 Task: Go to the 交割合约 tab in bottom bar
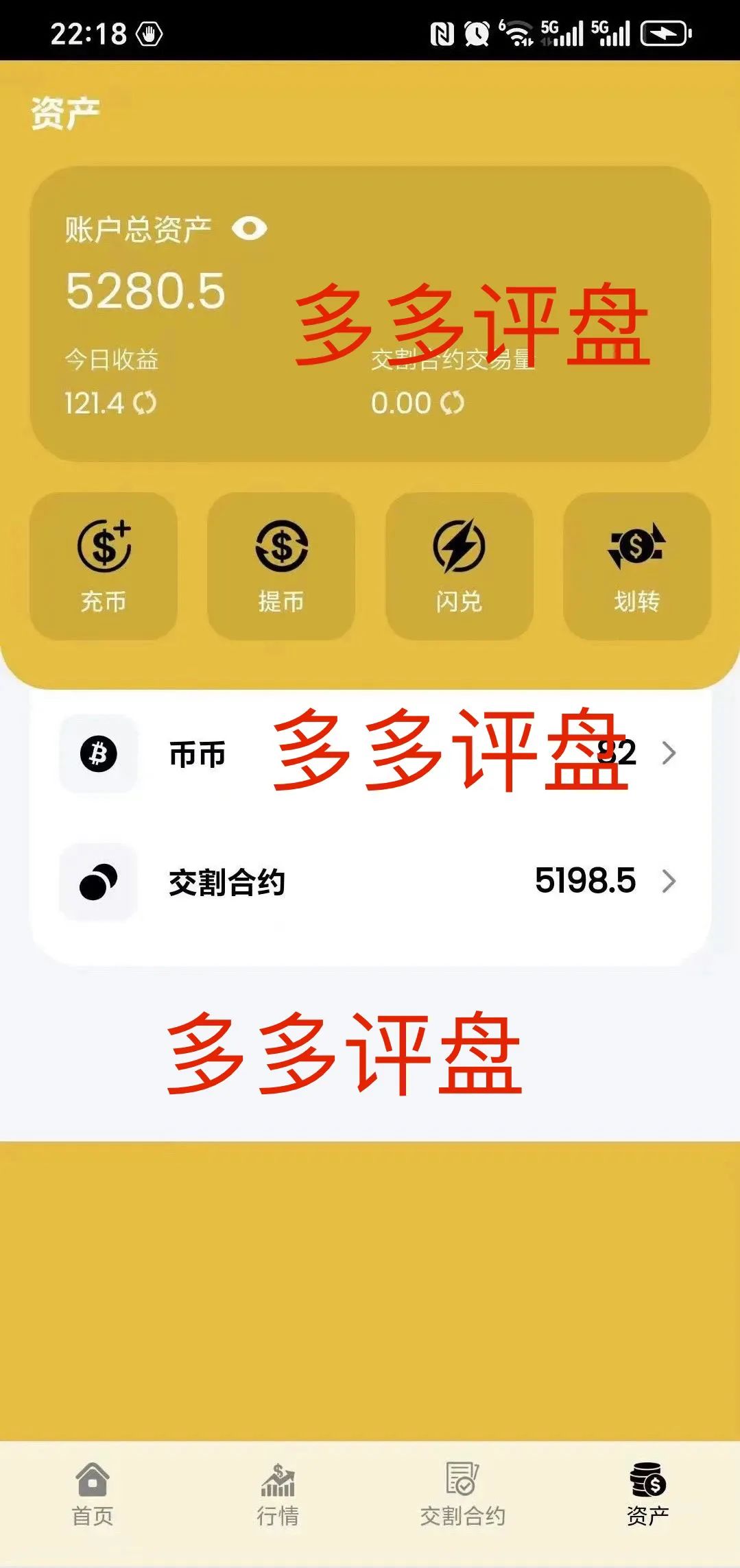tap(462, 1495)
